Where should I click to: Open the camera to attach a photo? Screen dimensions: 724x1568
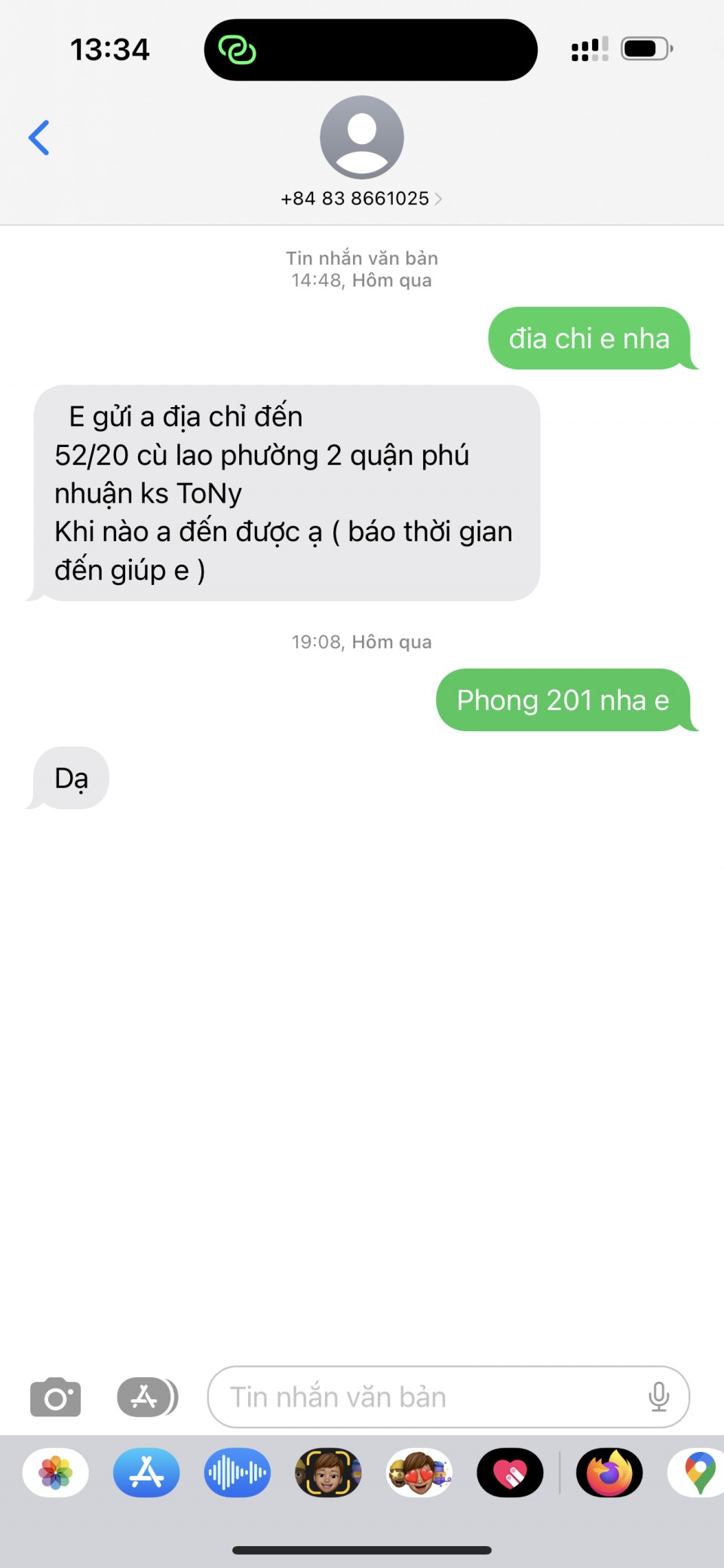55,1398
